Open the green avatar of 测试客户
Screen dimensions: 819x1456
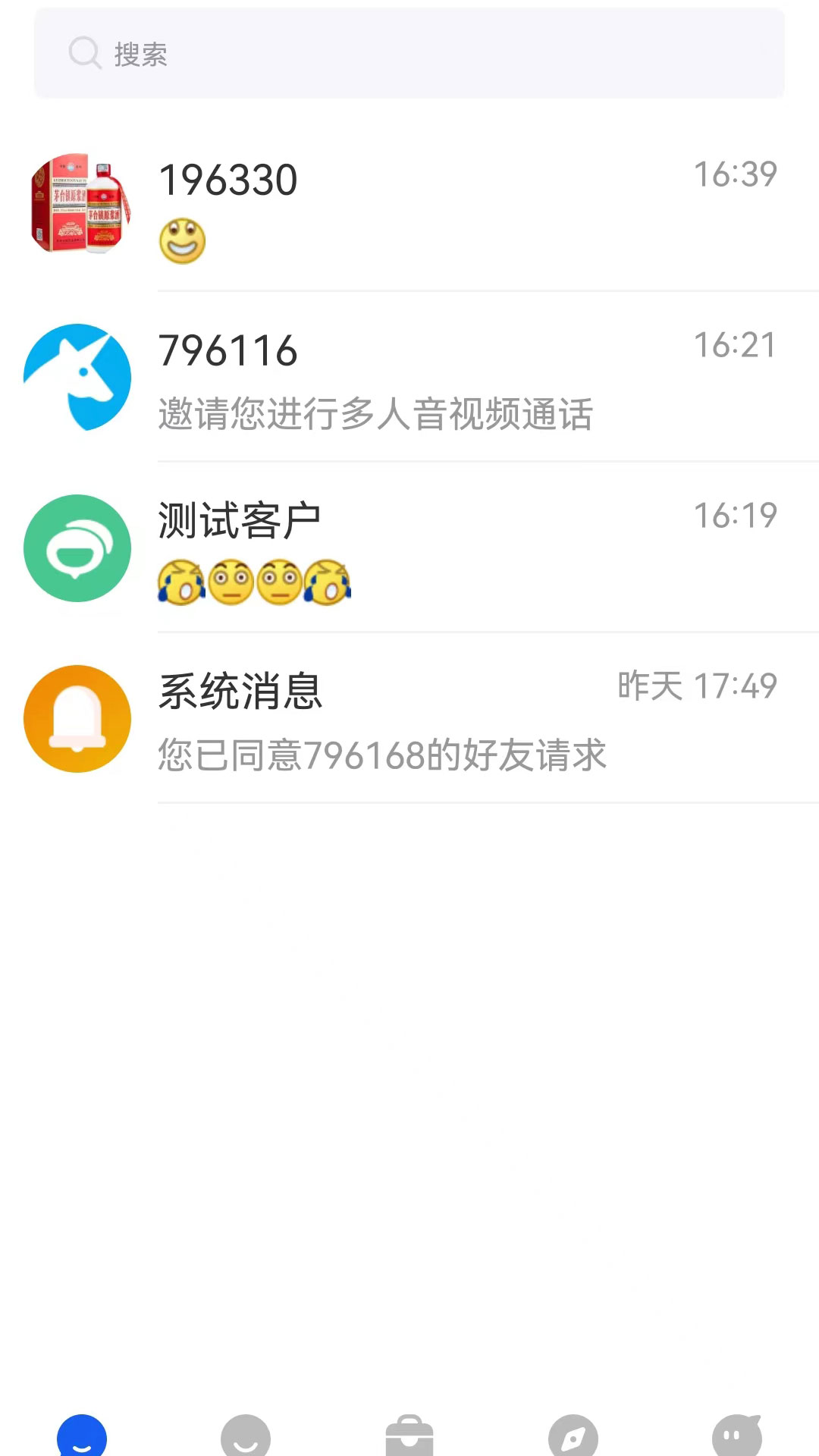pos(76,548)
